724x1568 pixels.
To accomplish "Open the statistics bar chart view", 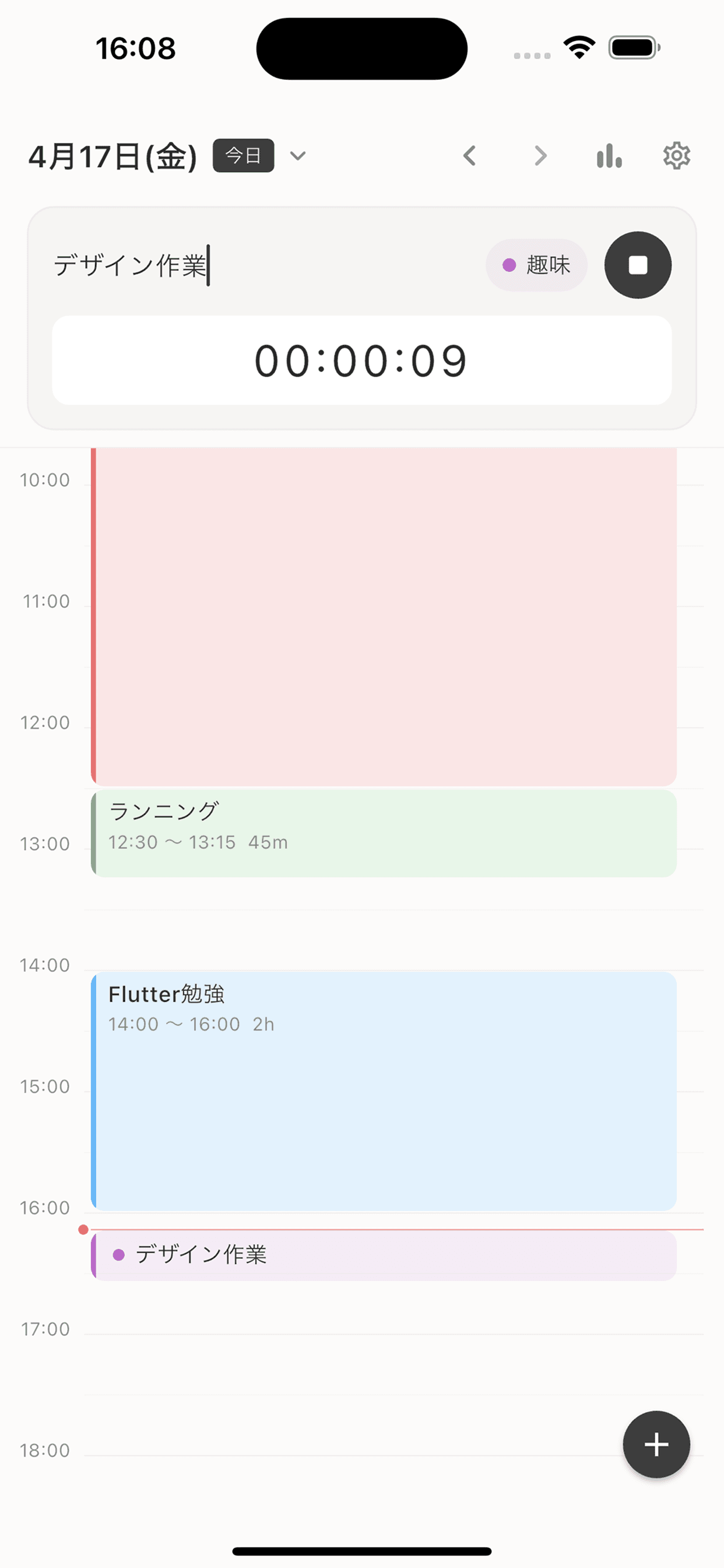I will pos(609,156).
